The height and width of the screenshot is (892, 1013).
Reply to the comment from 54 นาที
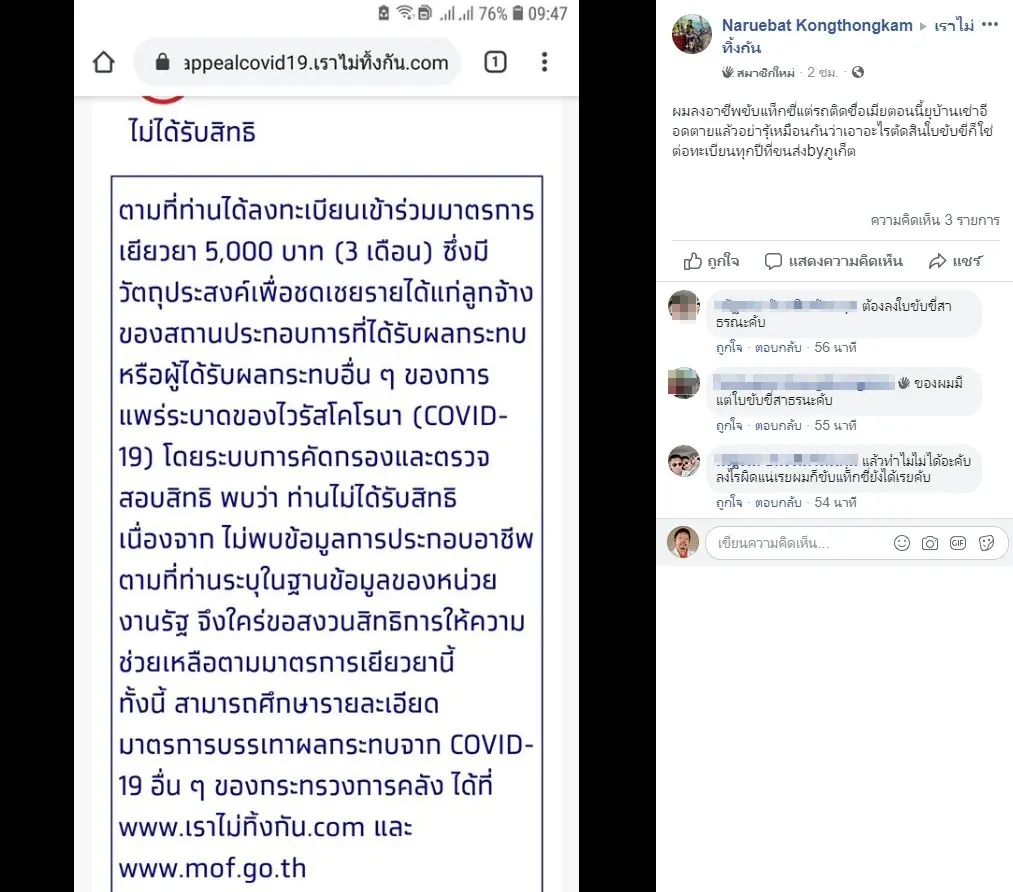pyautogui.click(x=778, y=502)
